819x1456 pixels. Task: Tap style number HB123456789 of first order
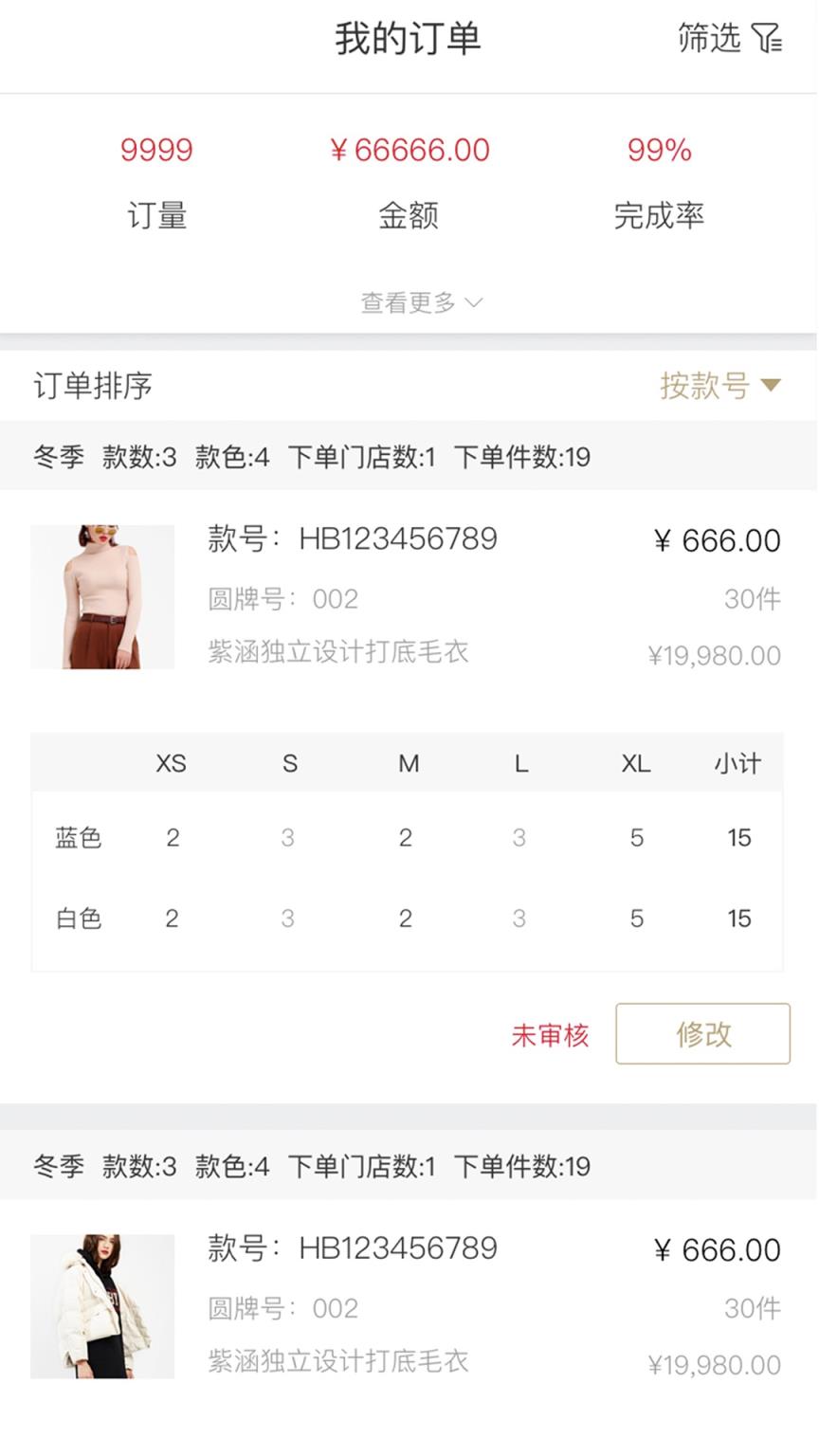point(398,538)
